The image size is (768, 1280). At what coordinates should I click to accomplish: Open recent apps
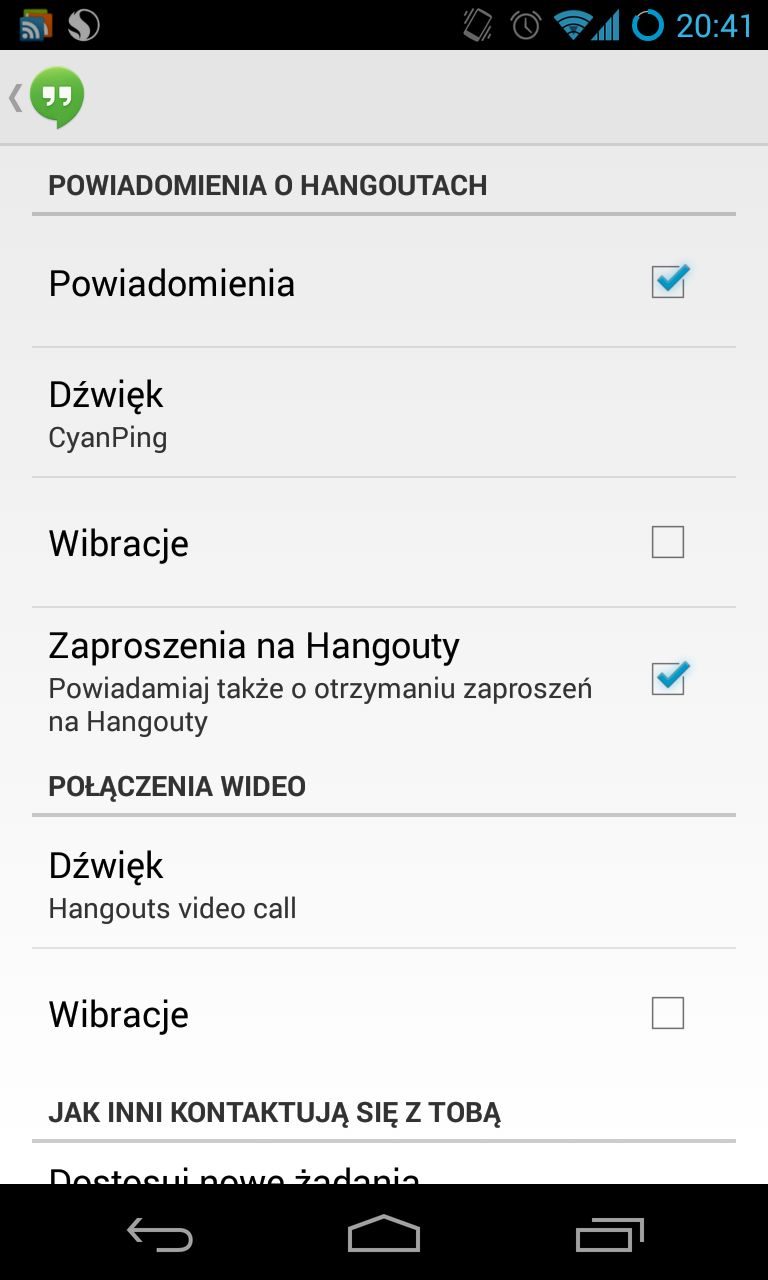(610, 1234)
